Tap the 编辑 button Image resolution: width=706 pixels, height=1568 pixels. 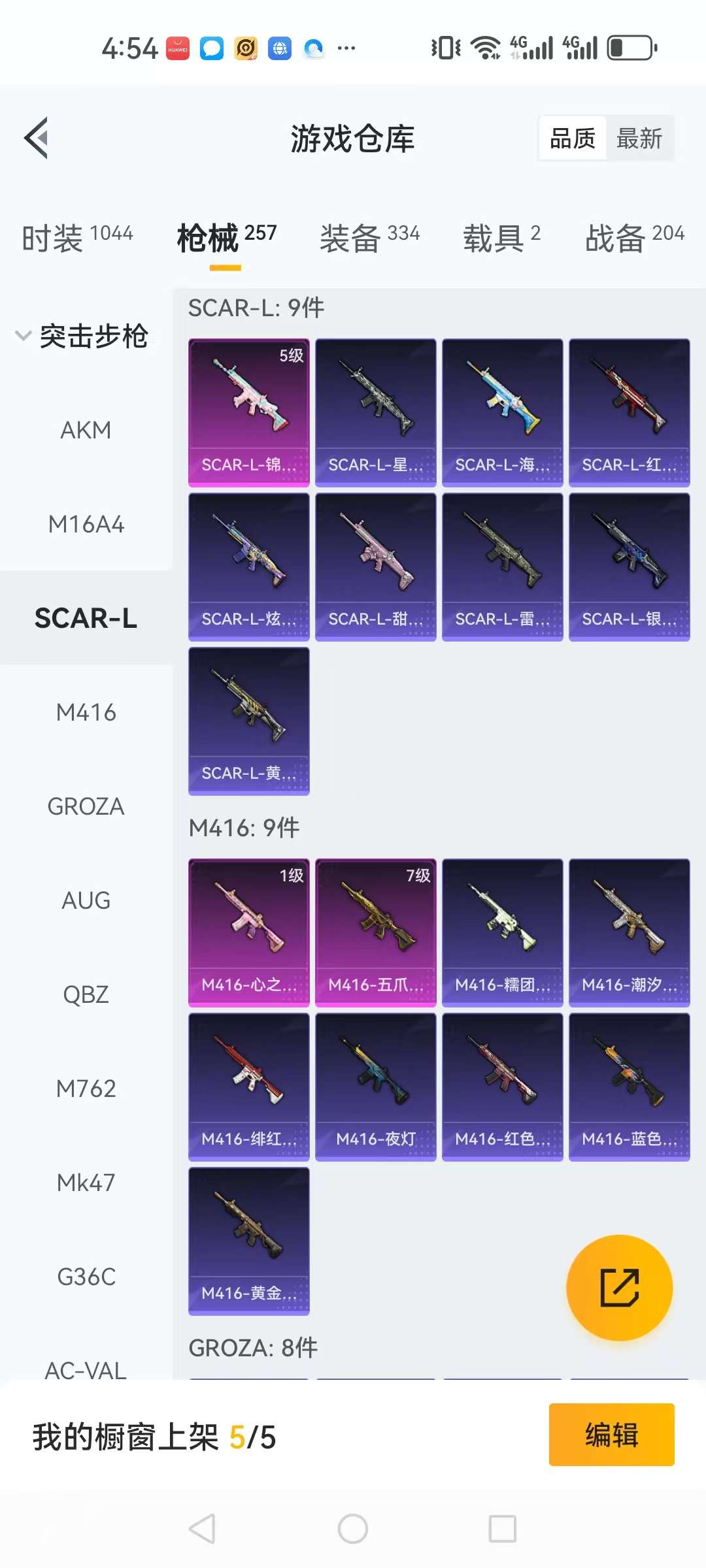point(611,1435)
